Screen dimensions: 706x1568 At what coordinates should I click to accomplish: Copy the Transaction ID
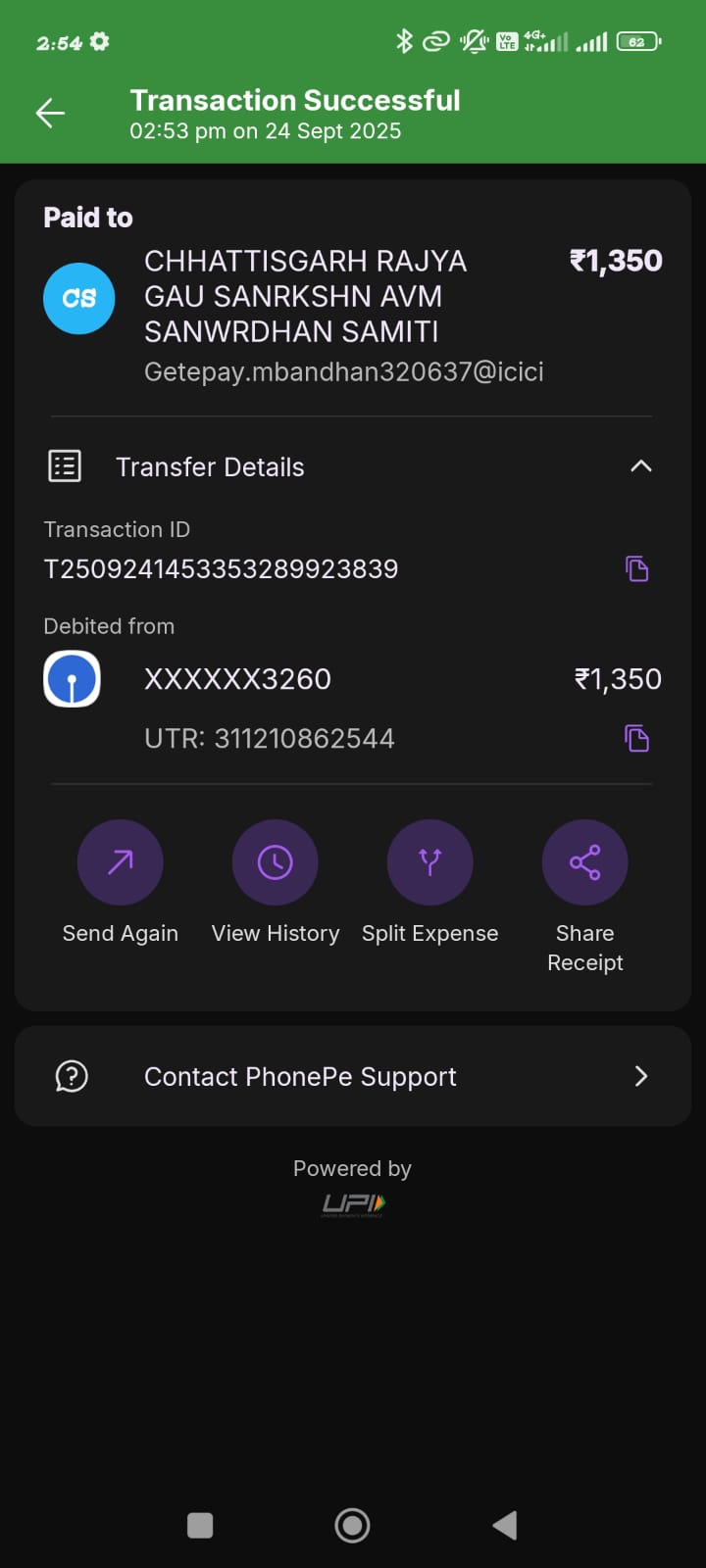coord(637,568)
